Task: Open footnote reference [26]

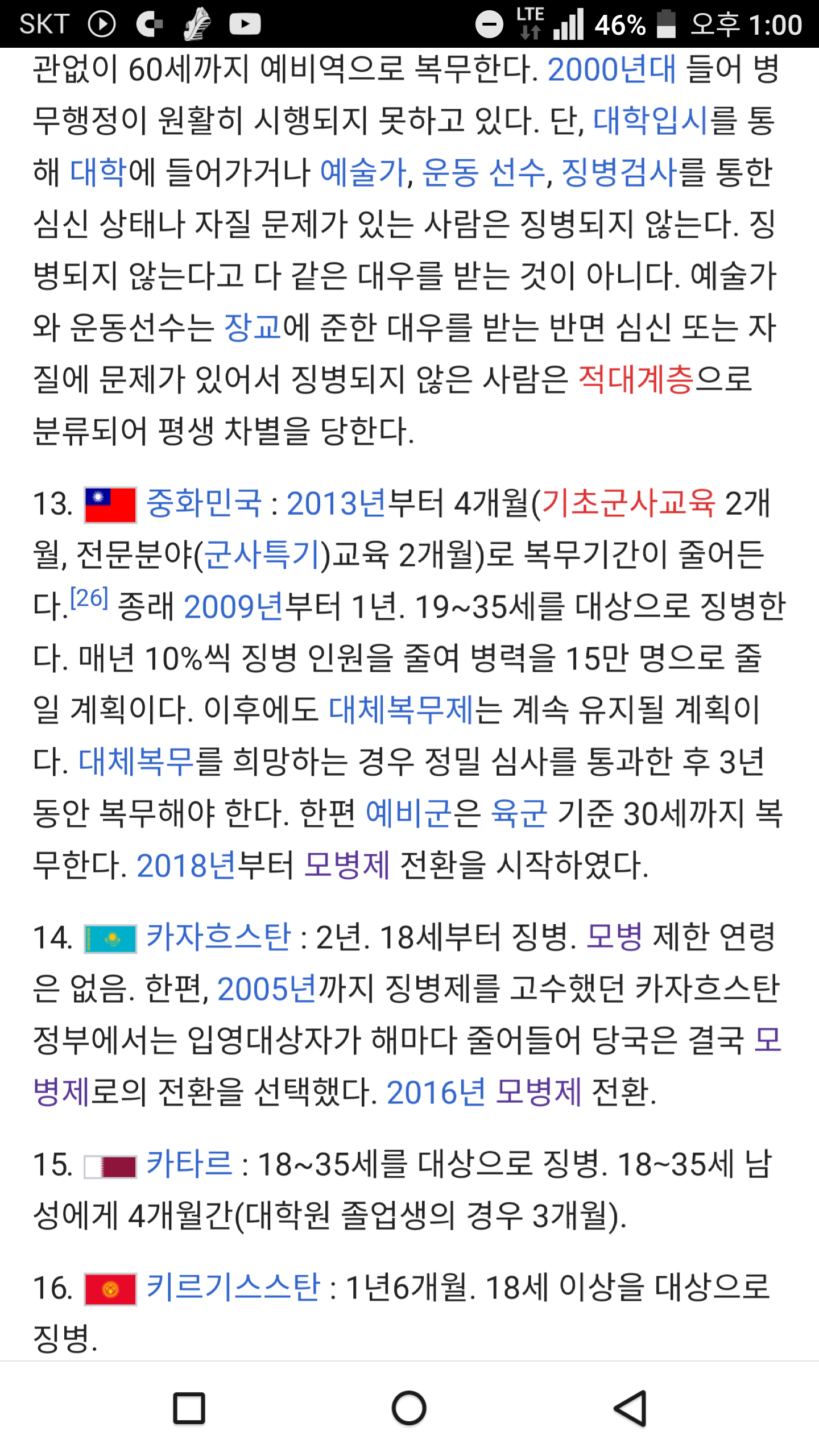Action: point(89,598)
